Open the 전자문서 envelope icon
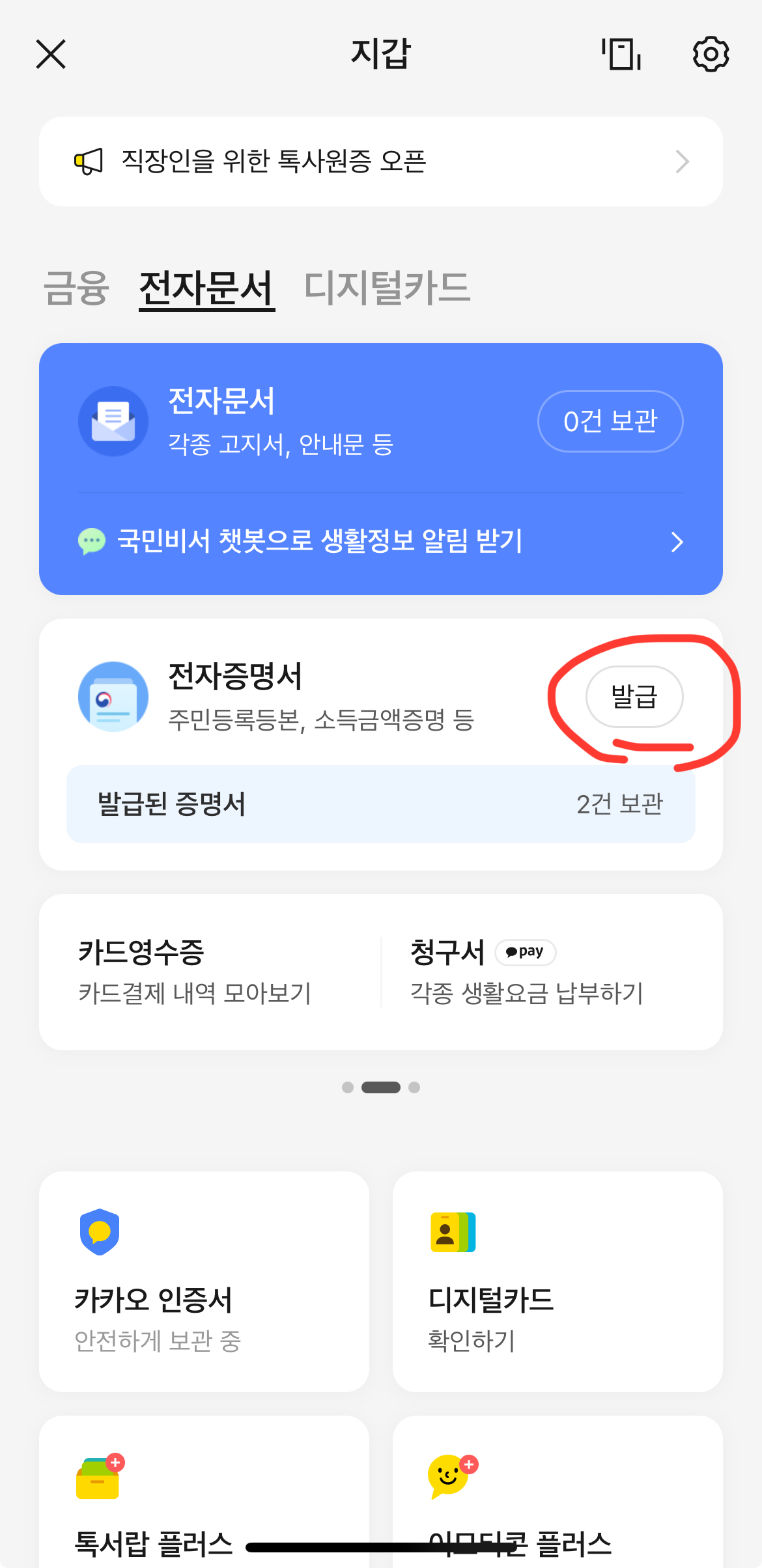This screenshot has height=1568, width=762. pos(112,421)
